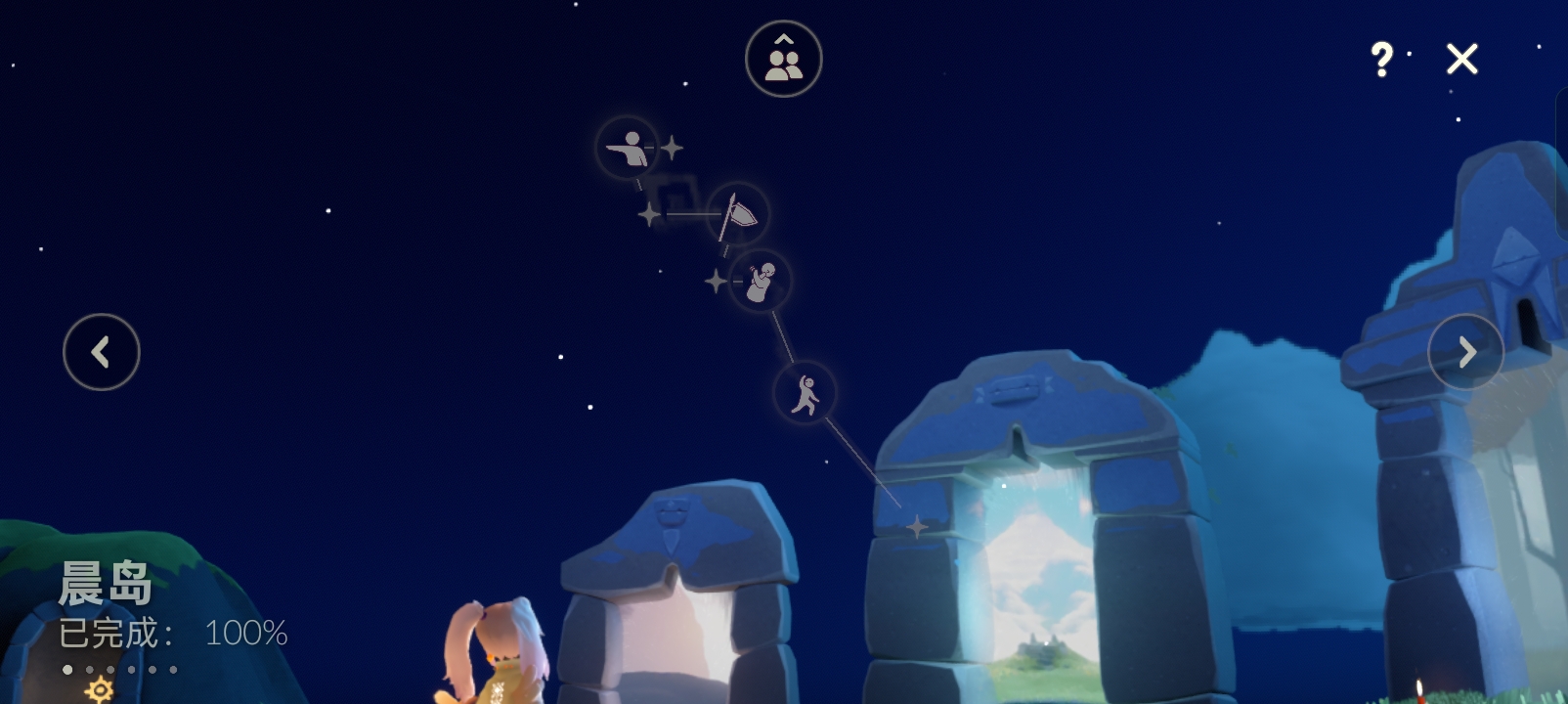This screenshot has width=1568, height=704.
Task: Go to the previous realm
Action: (102, 352)
